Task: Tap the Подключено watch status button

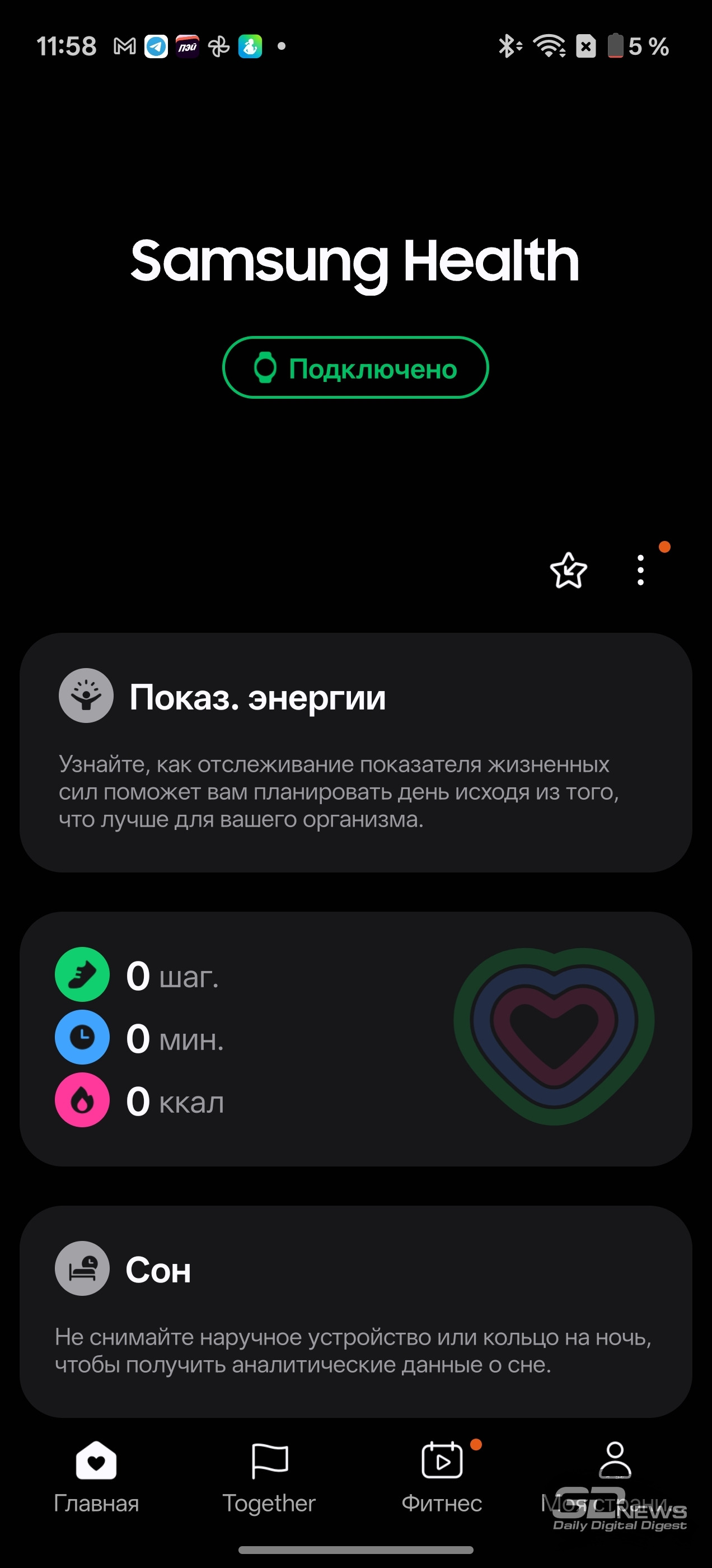Action: [355, 368]
